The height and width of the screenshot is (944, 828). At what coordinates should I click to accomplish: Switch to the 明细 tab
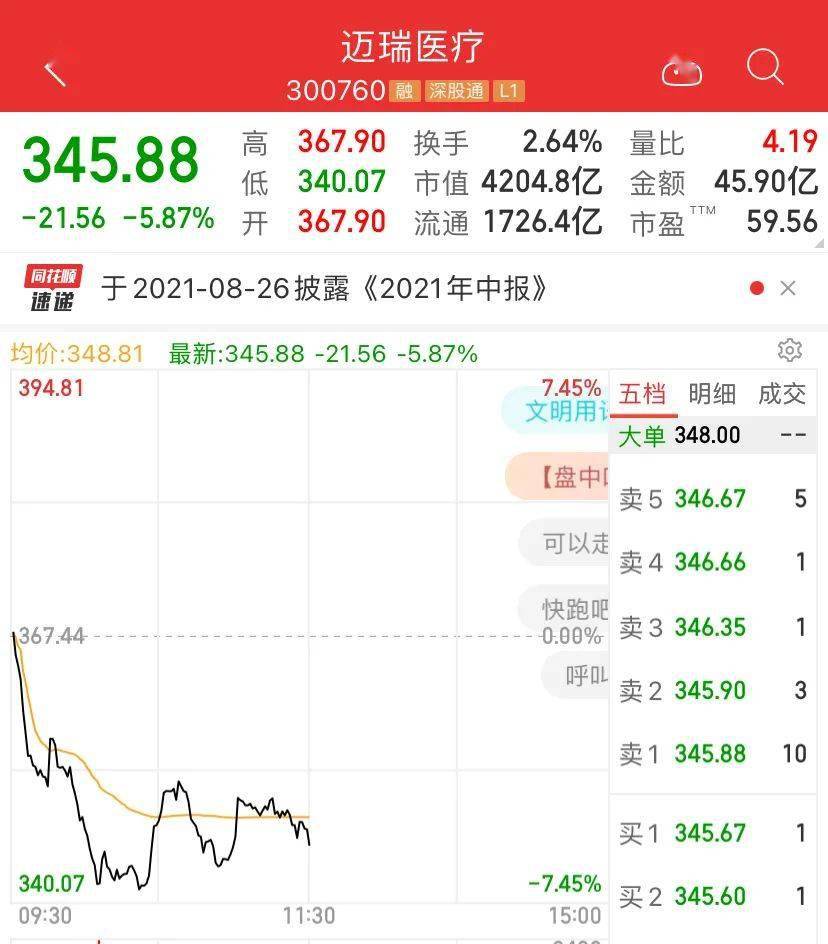[712, 394]
